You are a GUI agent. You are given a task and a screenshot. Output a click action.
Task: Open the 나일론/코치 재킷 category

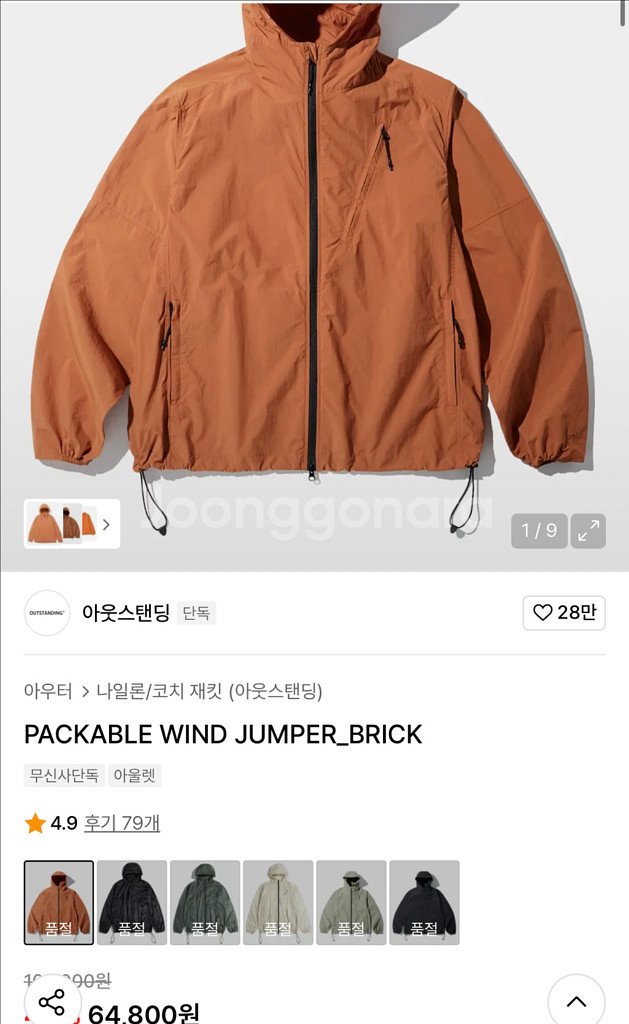pos(209,691)
